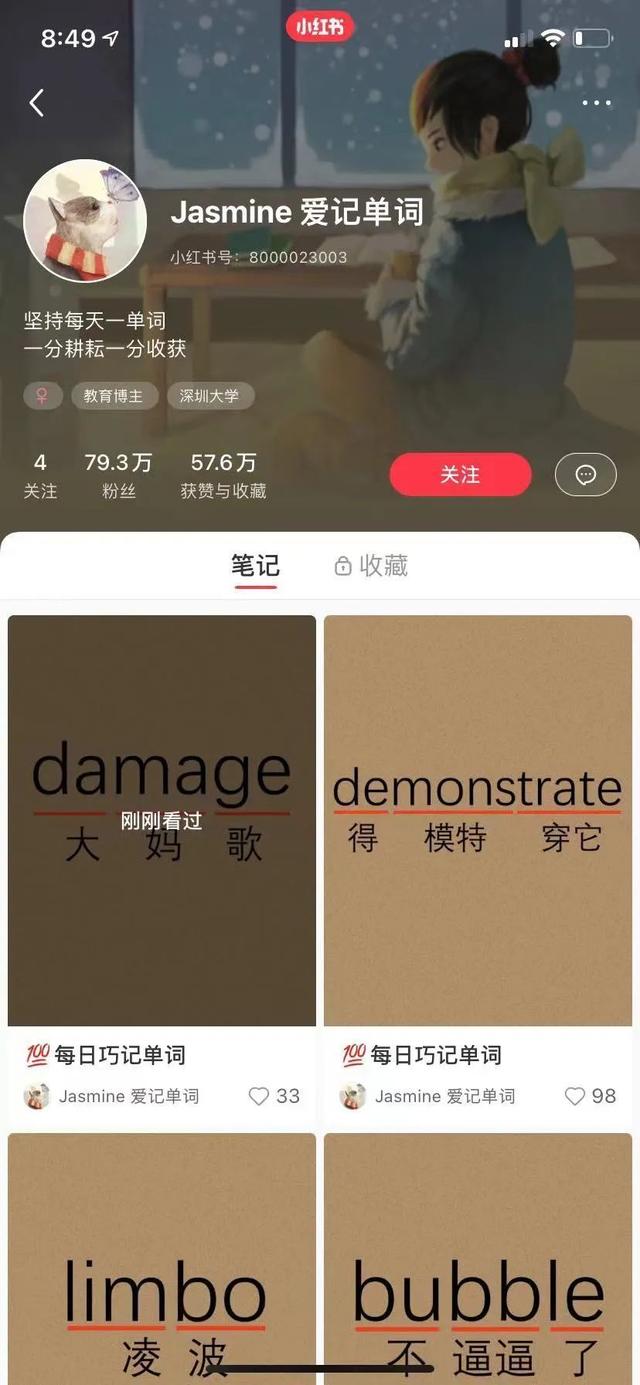View the 79.3万 粉丝 followers list
This screenshot has width=640, height=1385.
click(x=118, y=475)
